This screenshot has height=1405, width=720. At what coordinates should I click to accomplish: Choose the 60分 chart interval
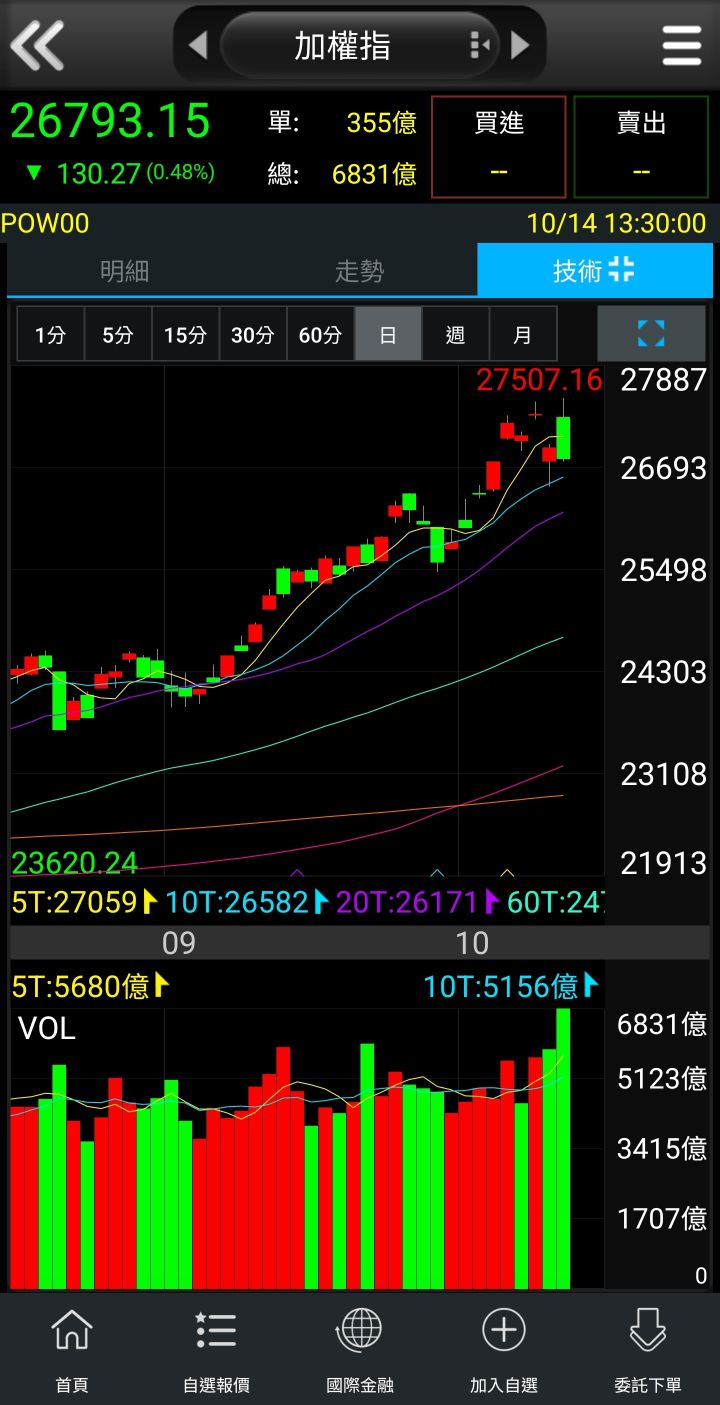click(320, 335)
